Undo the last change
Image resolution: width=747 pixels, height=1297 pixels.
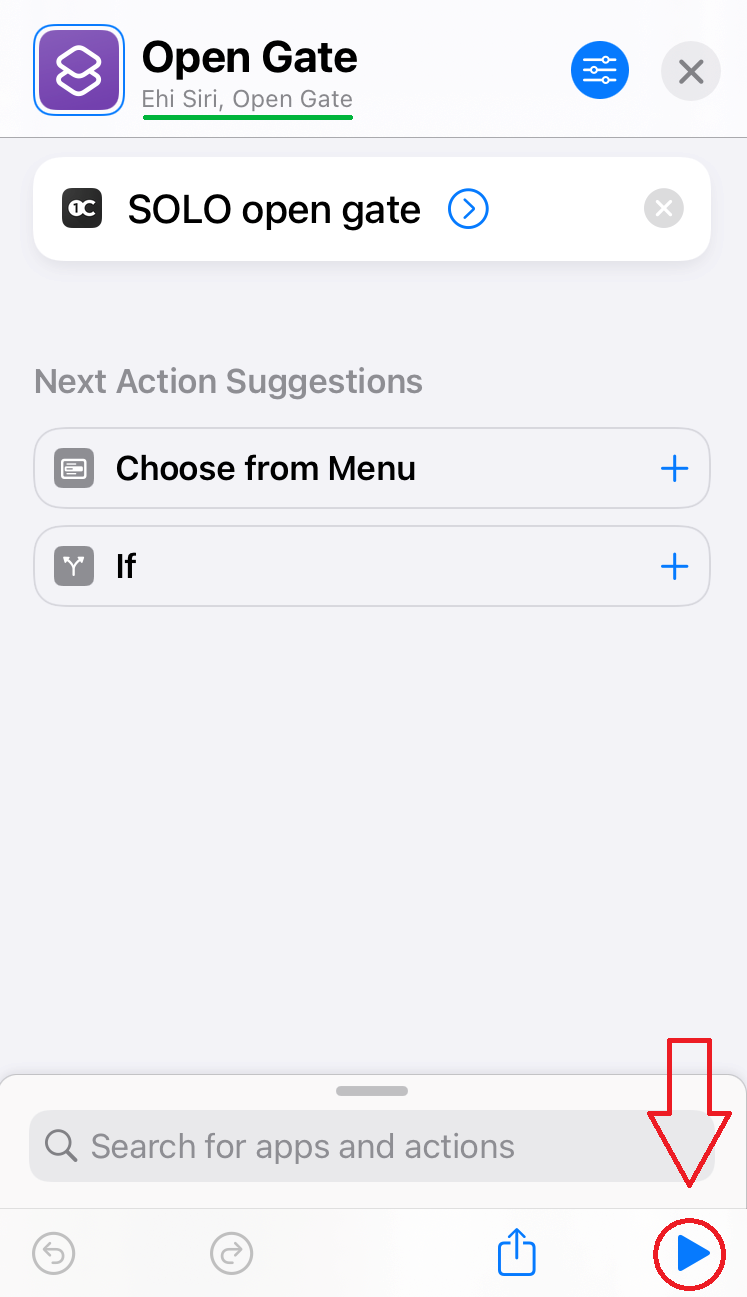tap(54, 1252)
